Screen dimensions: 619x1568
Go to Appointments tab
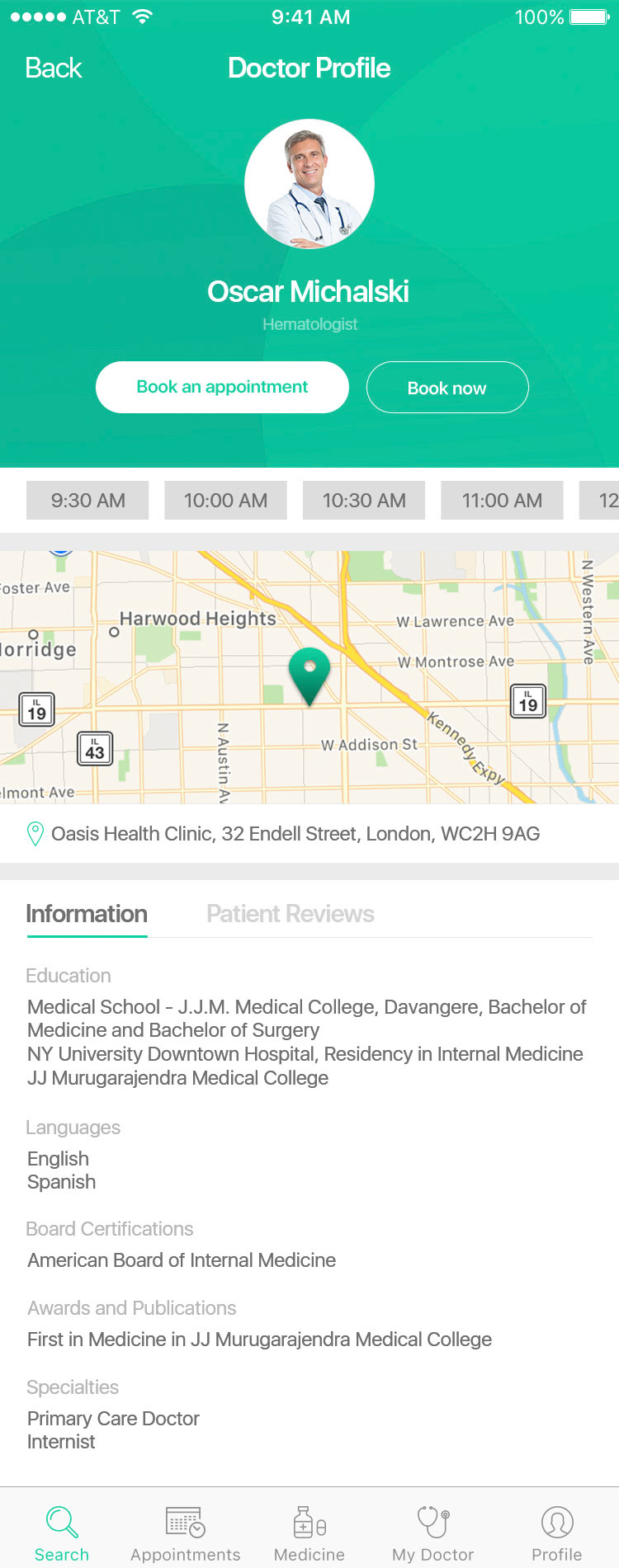pyautogui.click(x=186, y=1533)
